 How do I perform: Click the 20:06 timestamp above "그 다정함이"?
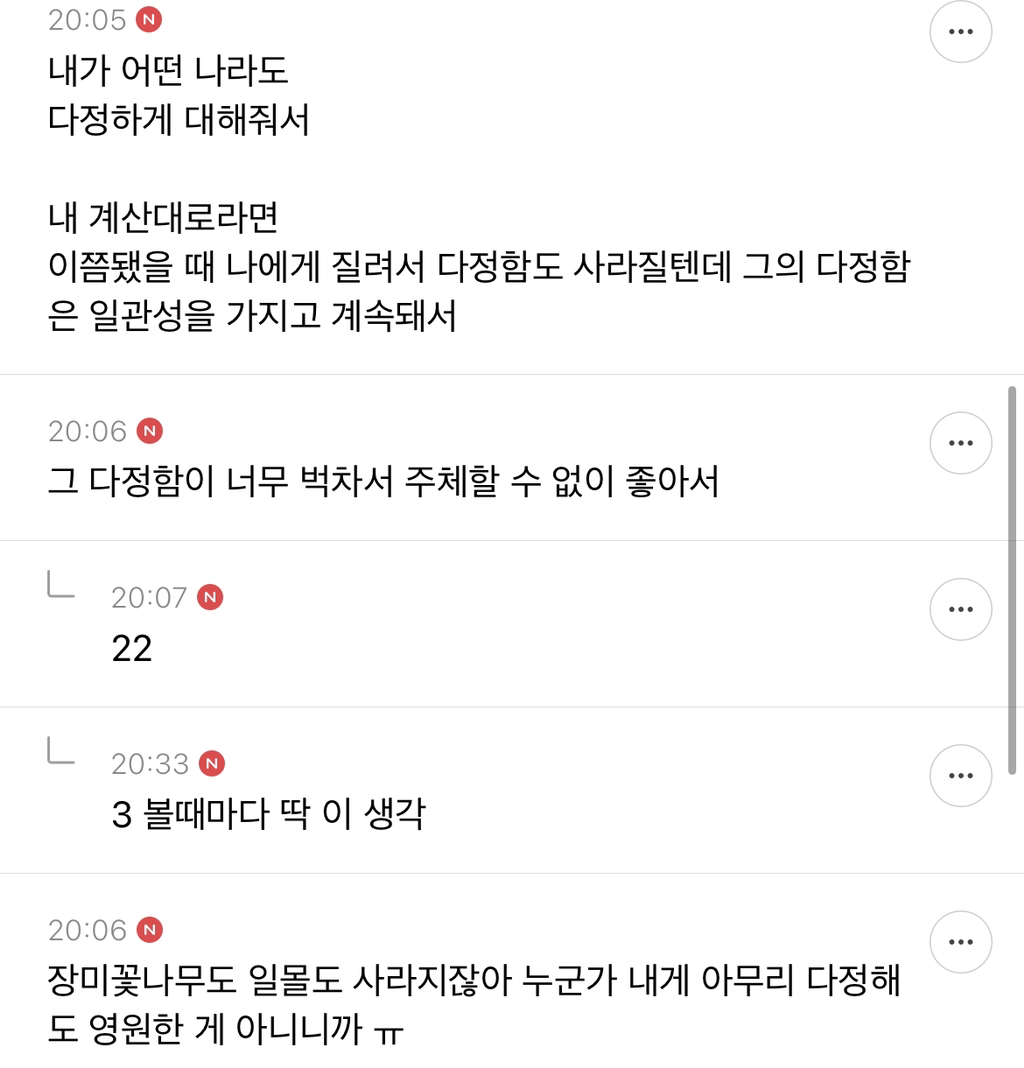tap(88, 432)
